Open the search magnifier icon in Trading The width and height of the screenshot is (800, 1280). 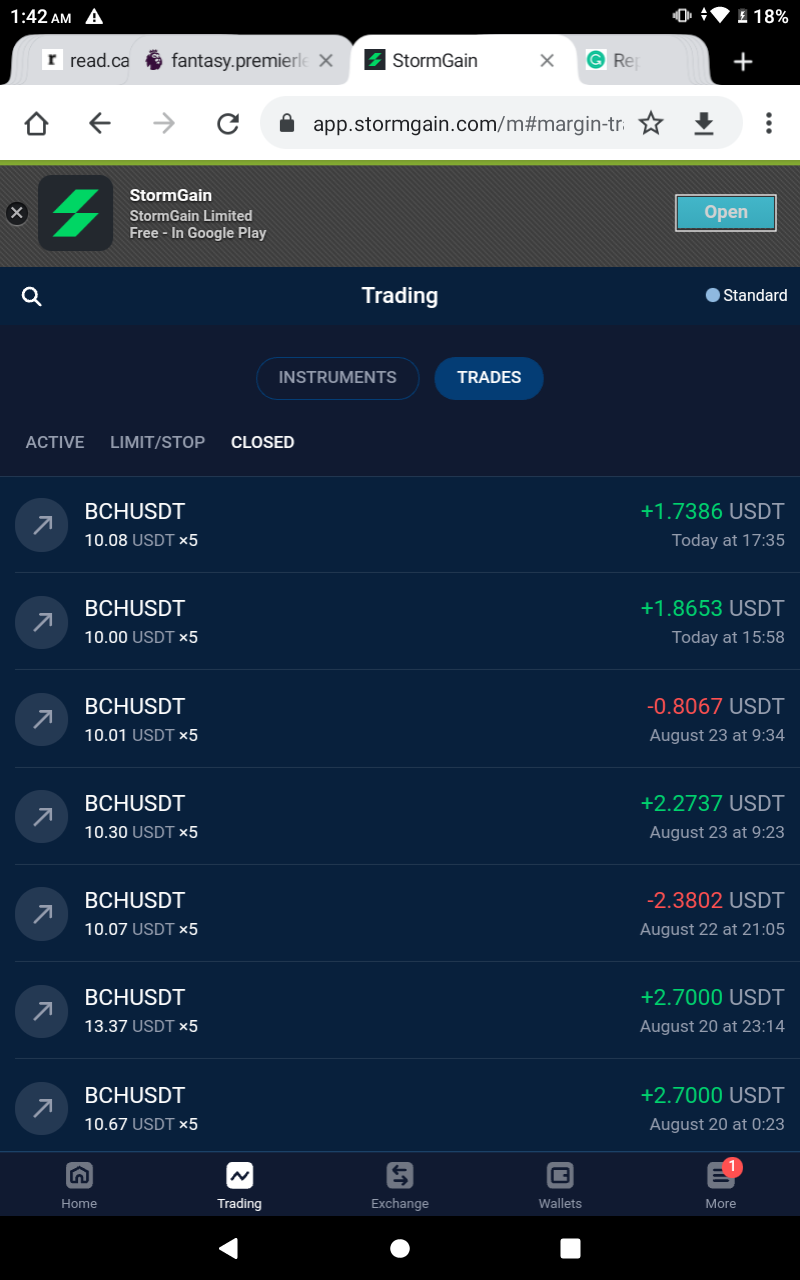pos(32,296)
